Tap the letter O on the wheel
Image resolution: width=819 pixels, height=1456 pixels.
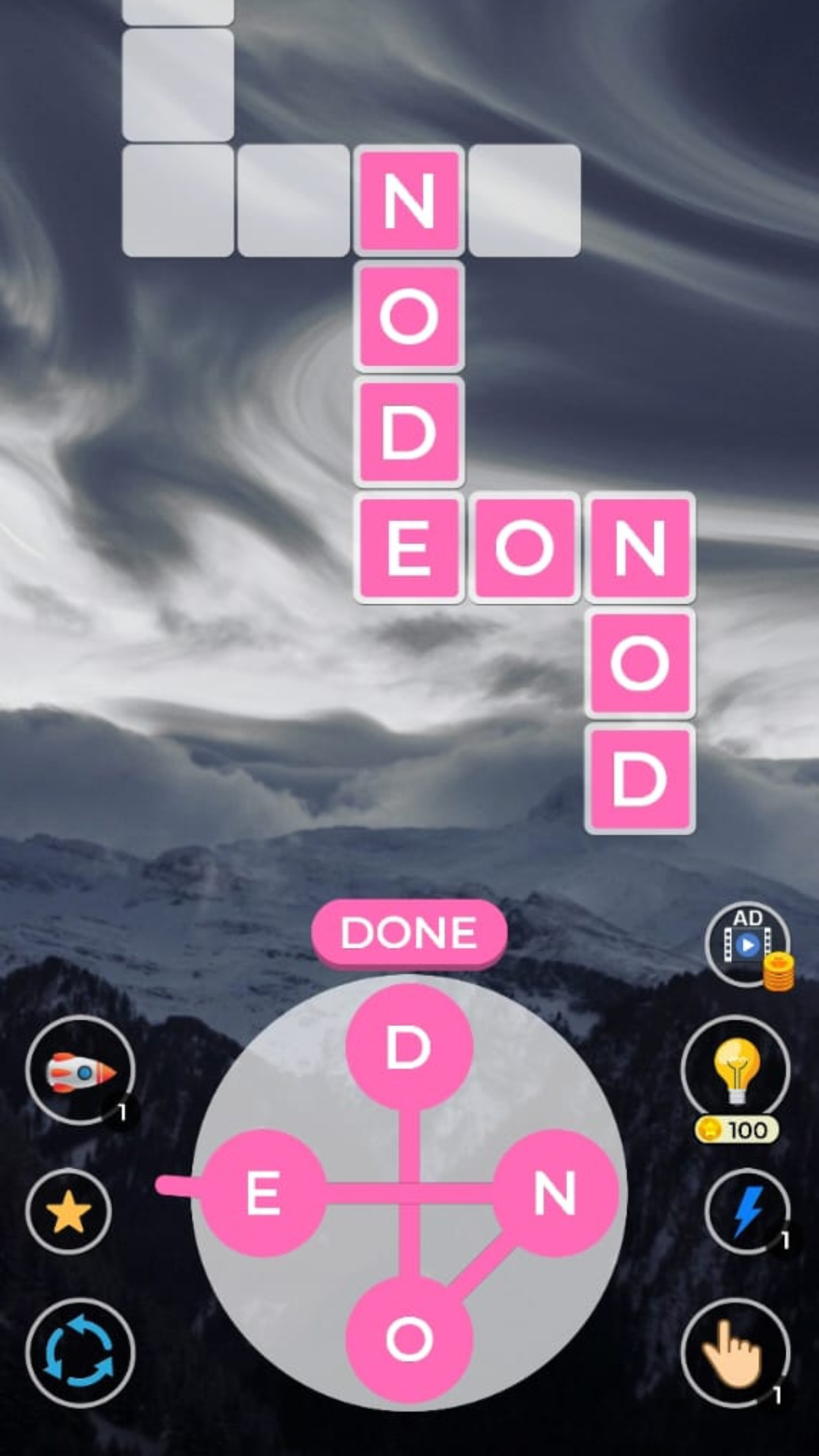coord(409,1338)
